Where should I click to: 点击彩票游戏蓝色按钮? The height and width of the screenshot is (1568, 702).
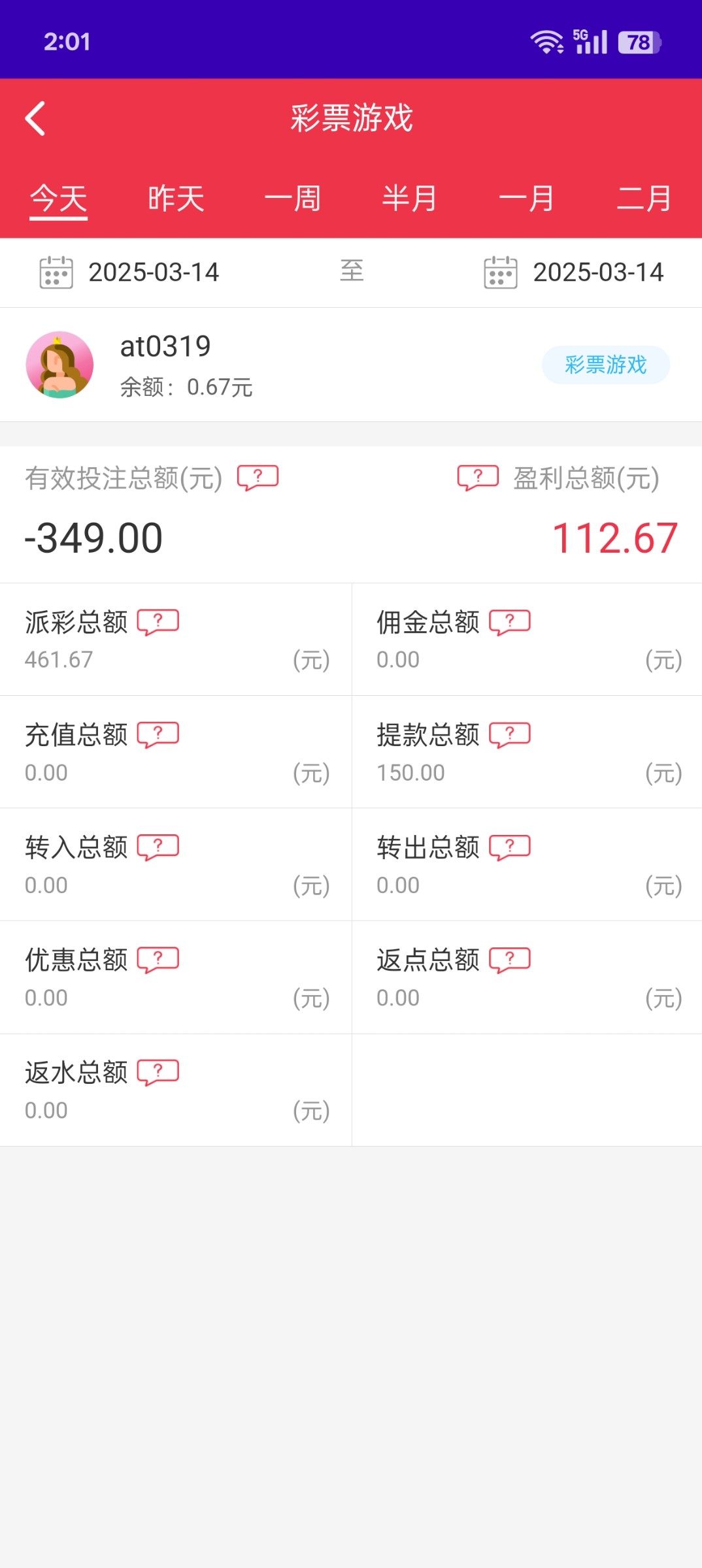click(x=606, y=365)
